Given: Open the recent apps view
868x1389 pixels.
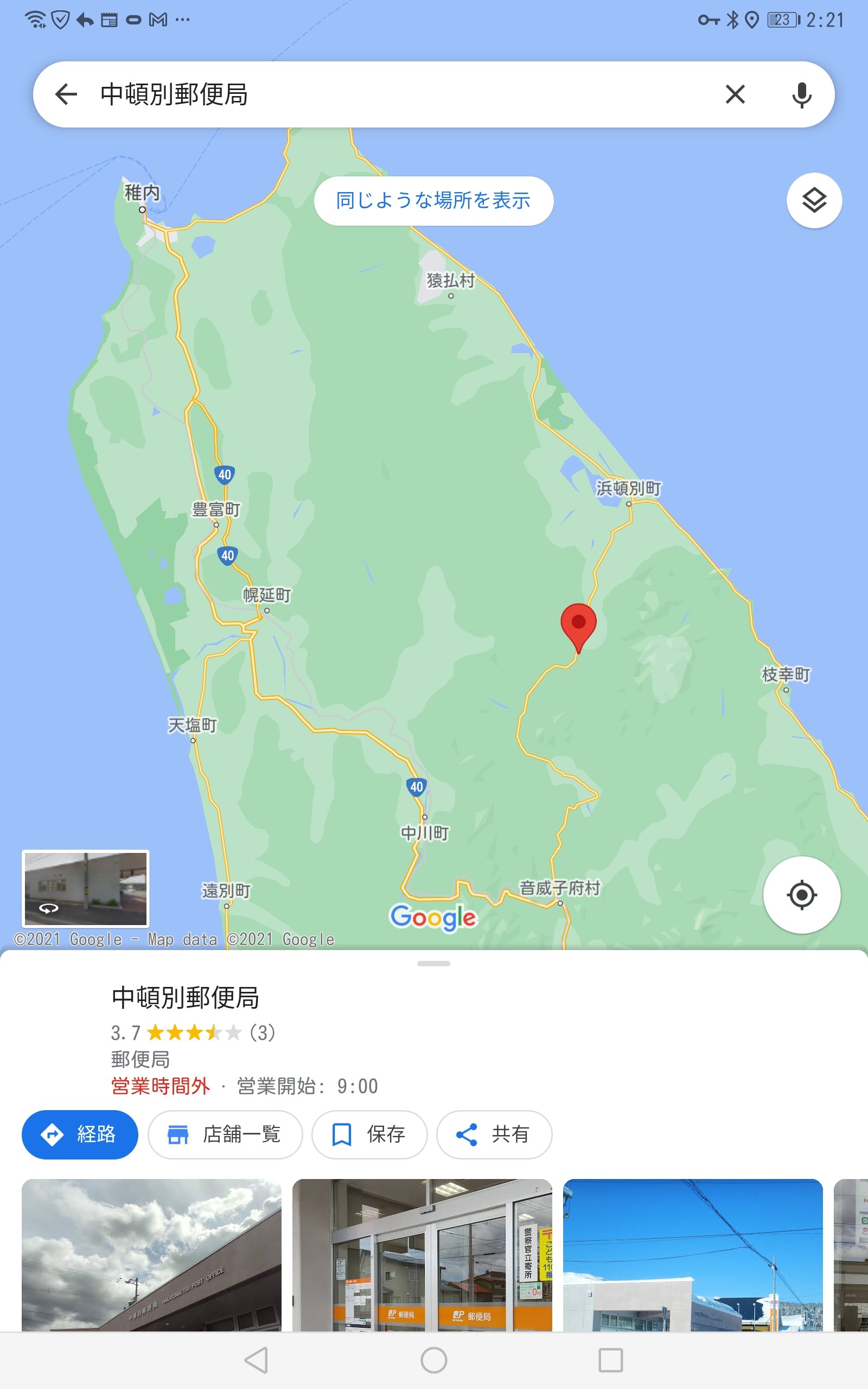Looking at the screenshot, I should pos(610,1360).
